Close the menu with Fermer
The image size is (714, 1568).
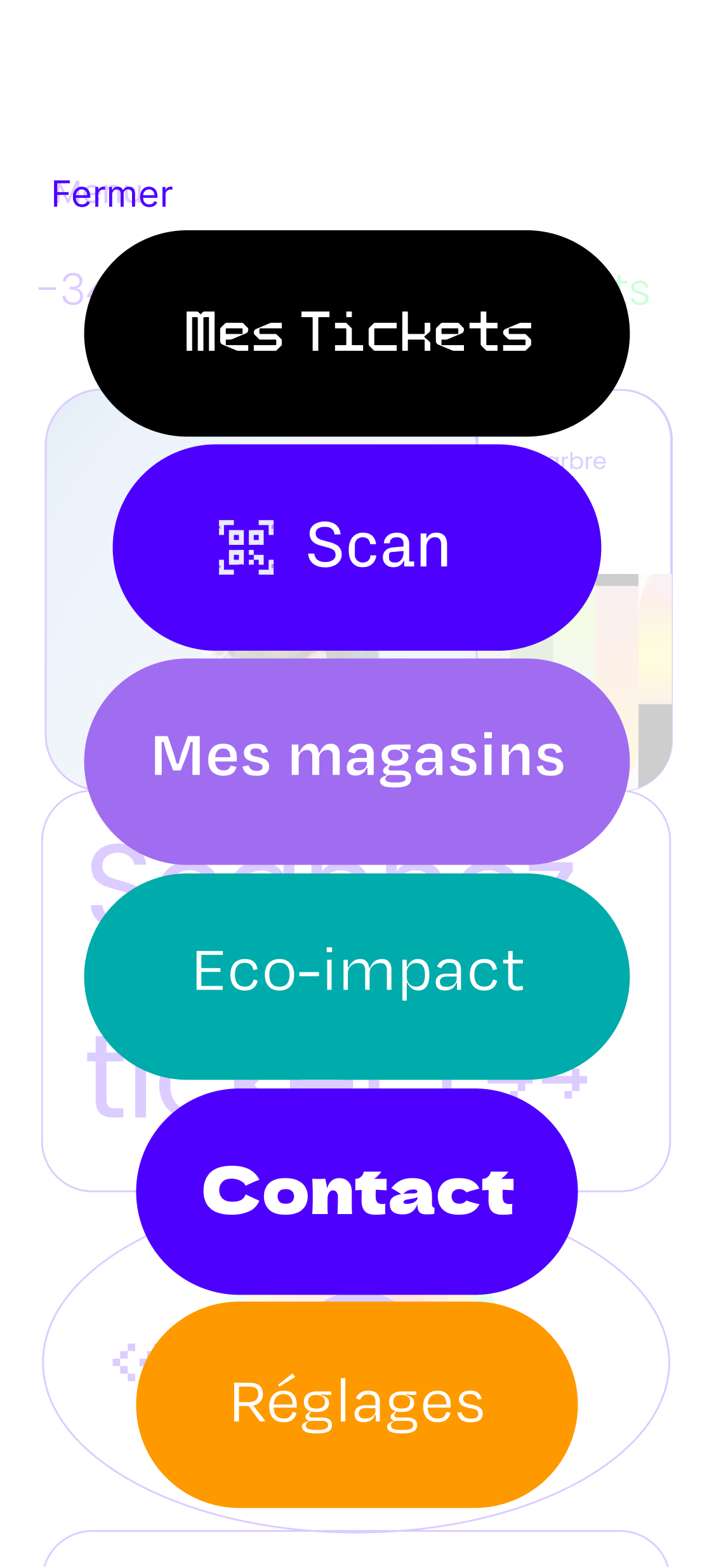[112, 194]
